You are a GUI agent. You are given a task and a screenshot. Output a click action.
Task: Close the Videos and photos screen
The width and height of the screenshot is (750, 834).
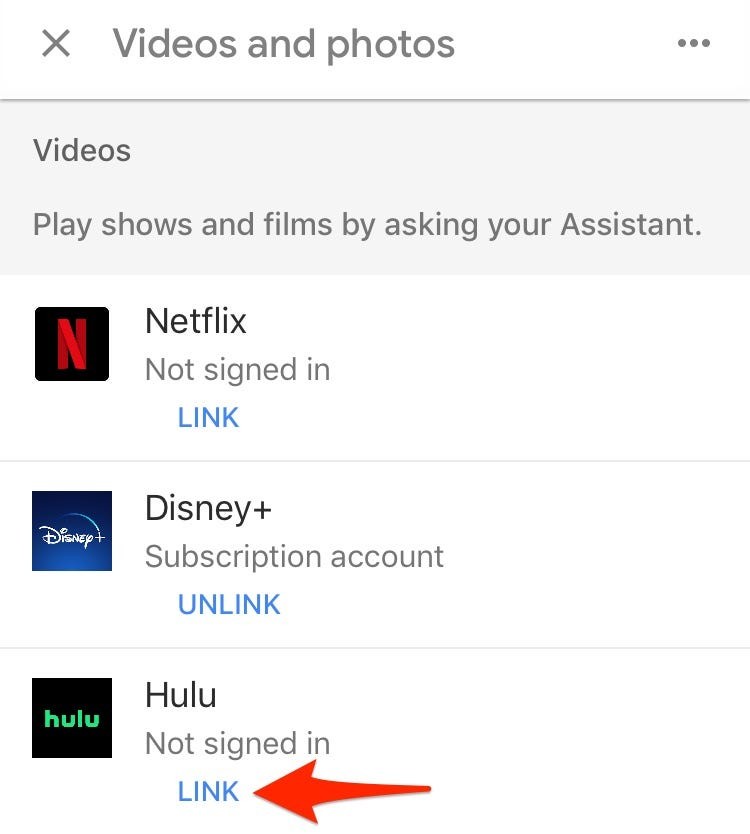[56, 43]
